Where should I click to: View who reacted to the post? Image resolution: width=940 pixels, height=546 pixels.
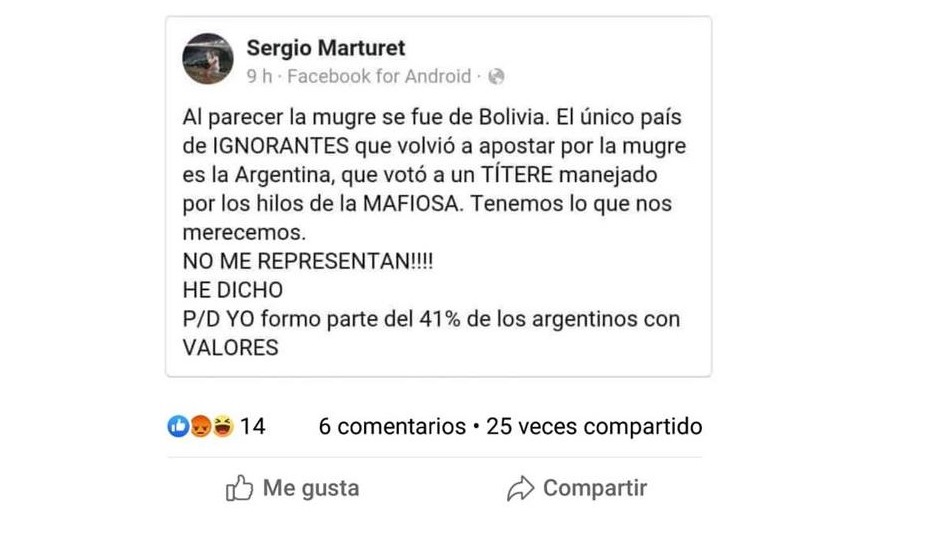(x=216, y=427)
